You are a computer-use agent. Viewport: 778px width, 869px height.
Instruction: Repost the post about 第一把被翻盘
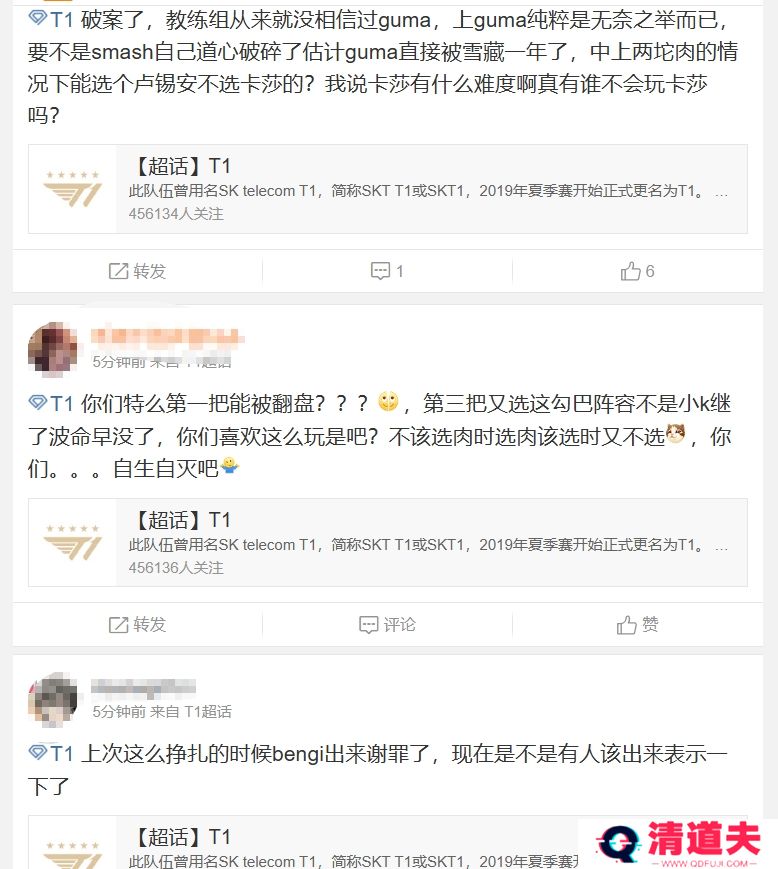[137, 625]
